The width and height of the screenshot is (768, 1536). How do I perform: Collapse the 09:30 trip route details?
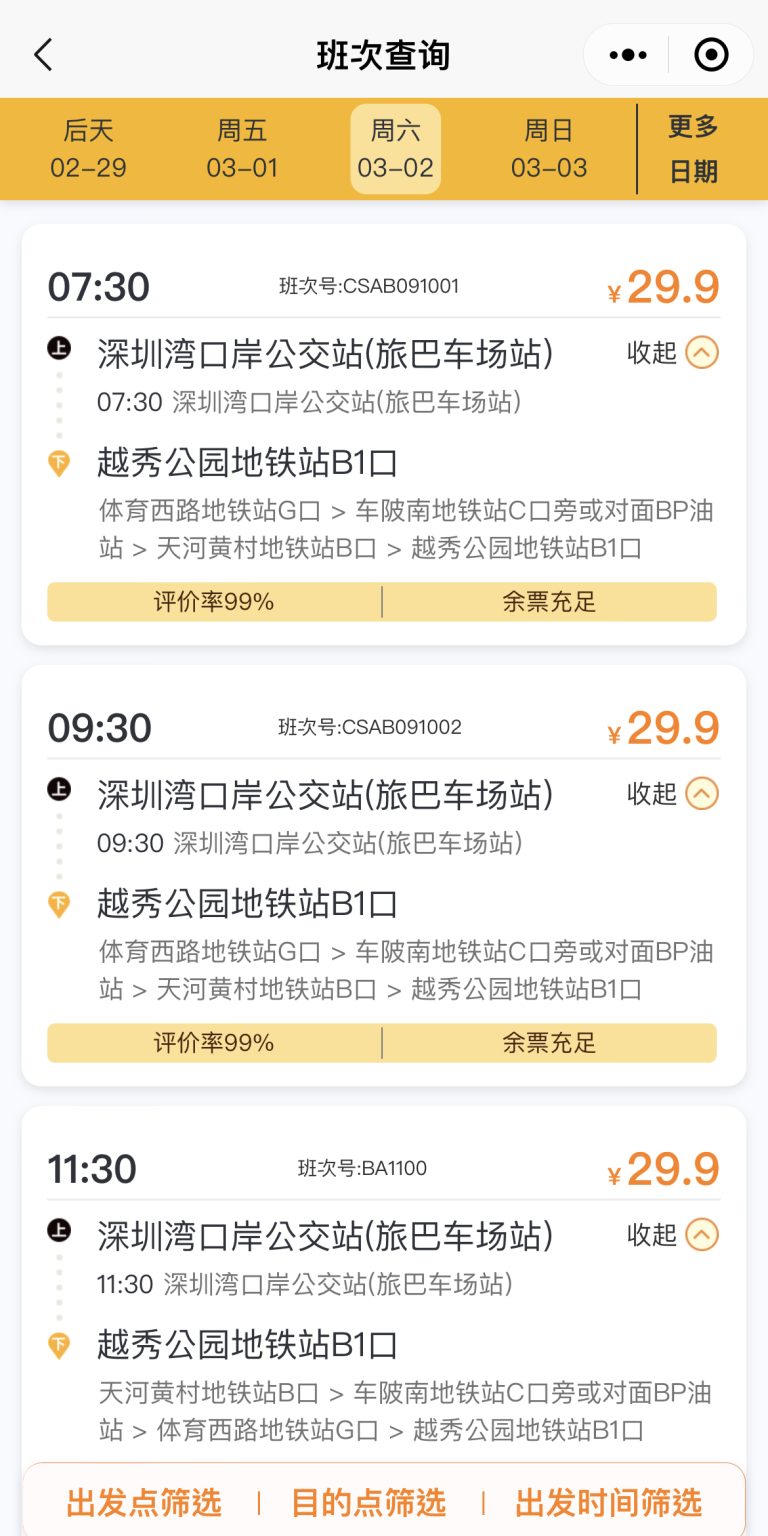(671, 794)
